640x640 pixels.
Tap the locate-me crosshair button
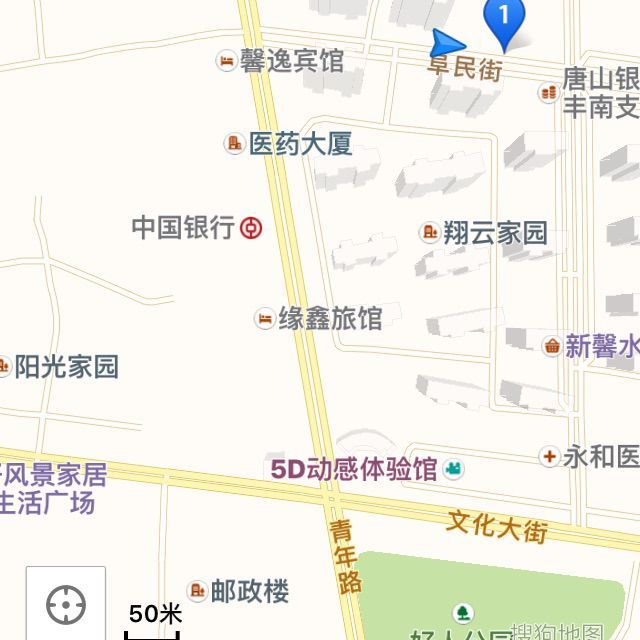point(66,604)
